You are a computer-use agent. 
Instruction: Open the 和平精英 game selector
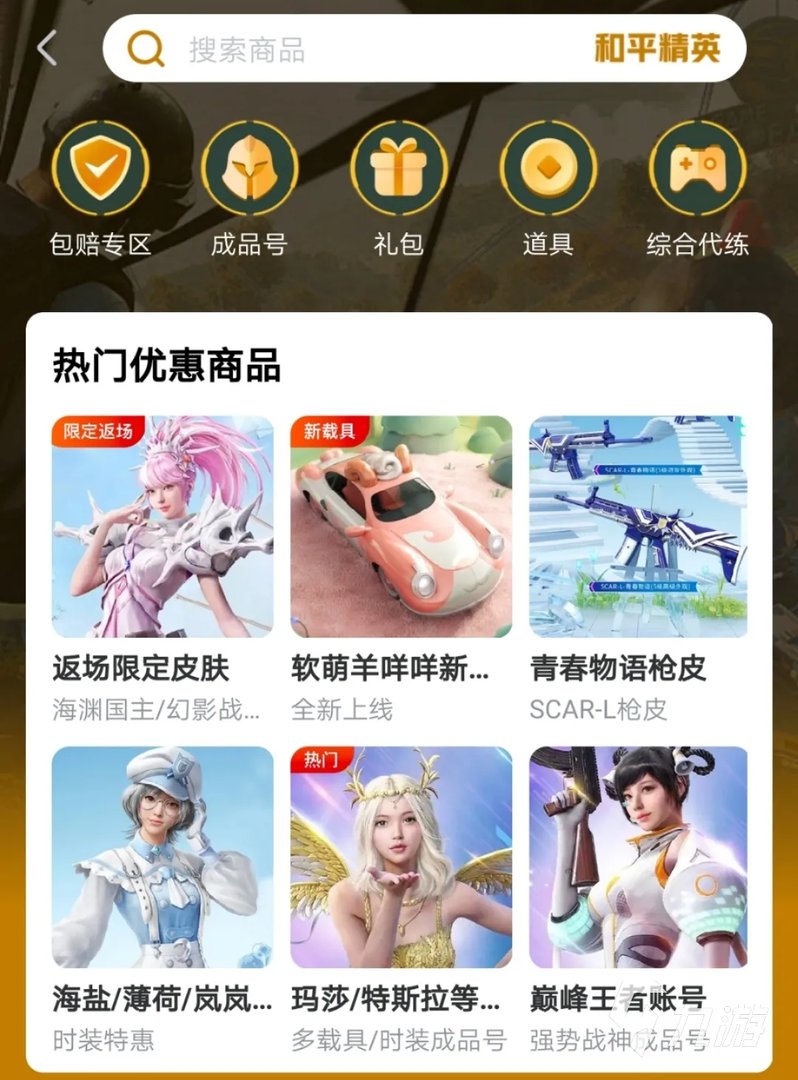coord(655,47)
